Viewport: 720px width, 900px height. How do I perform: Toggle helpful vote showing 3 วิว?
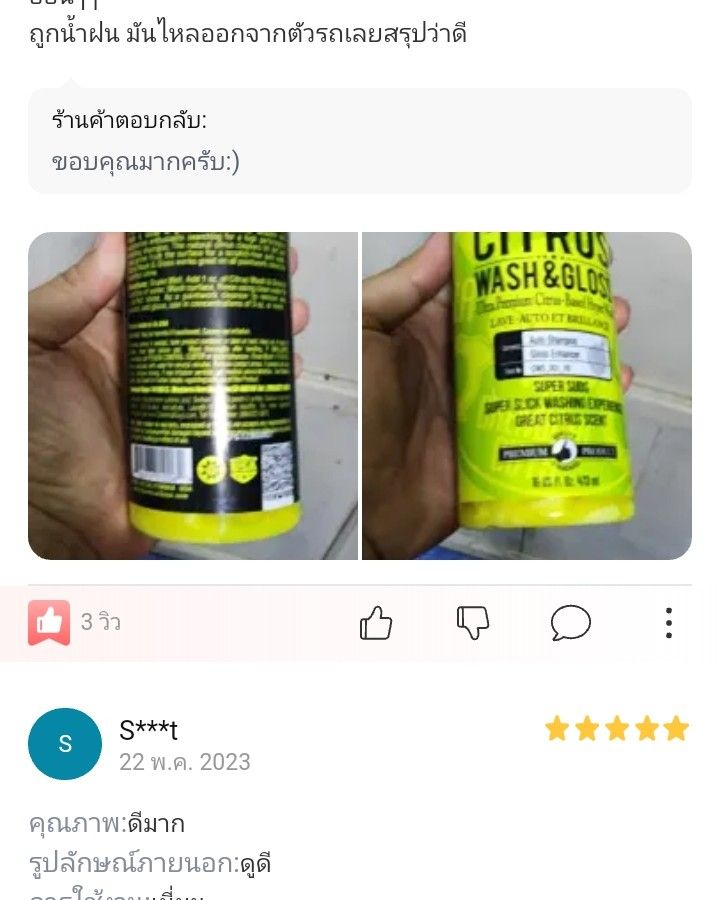[x=75, y=622]
